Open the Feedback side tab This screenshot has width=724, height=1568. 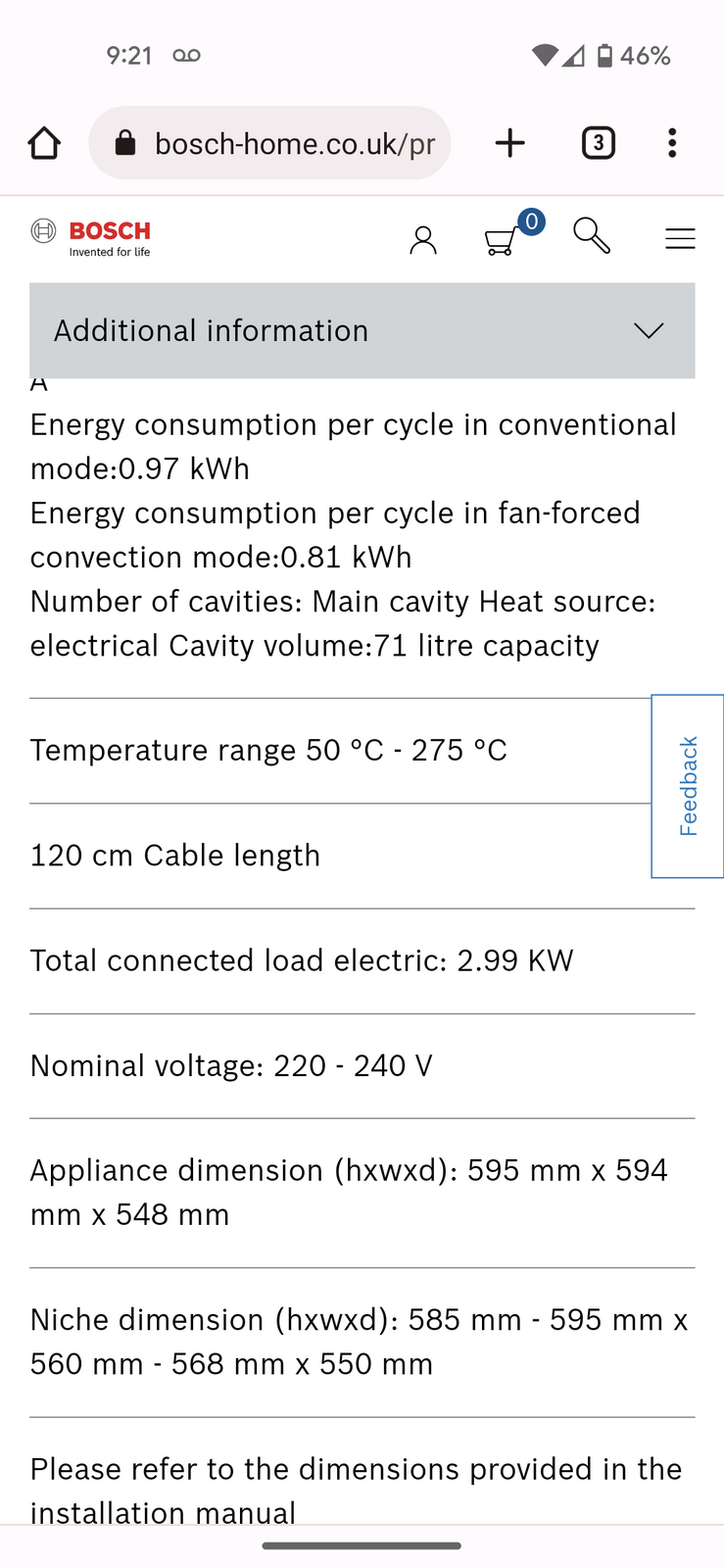coord(688,786)
